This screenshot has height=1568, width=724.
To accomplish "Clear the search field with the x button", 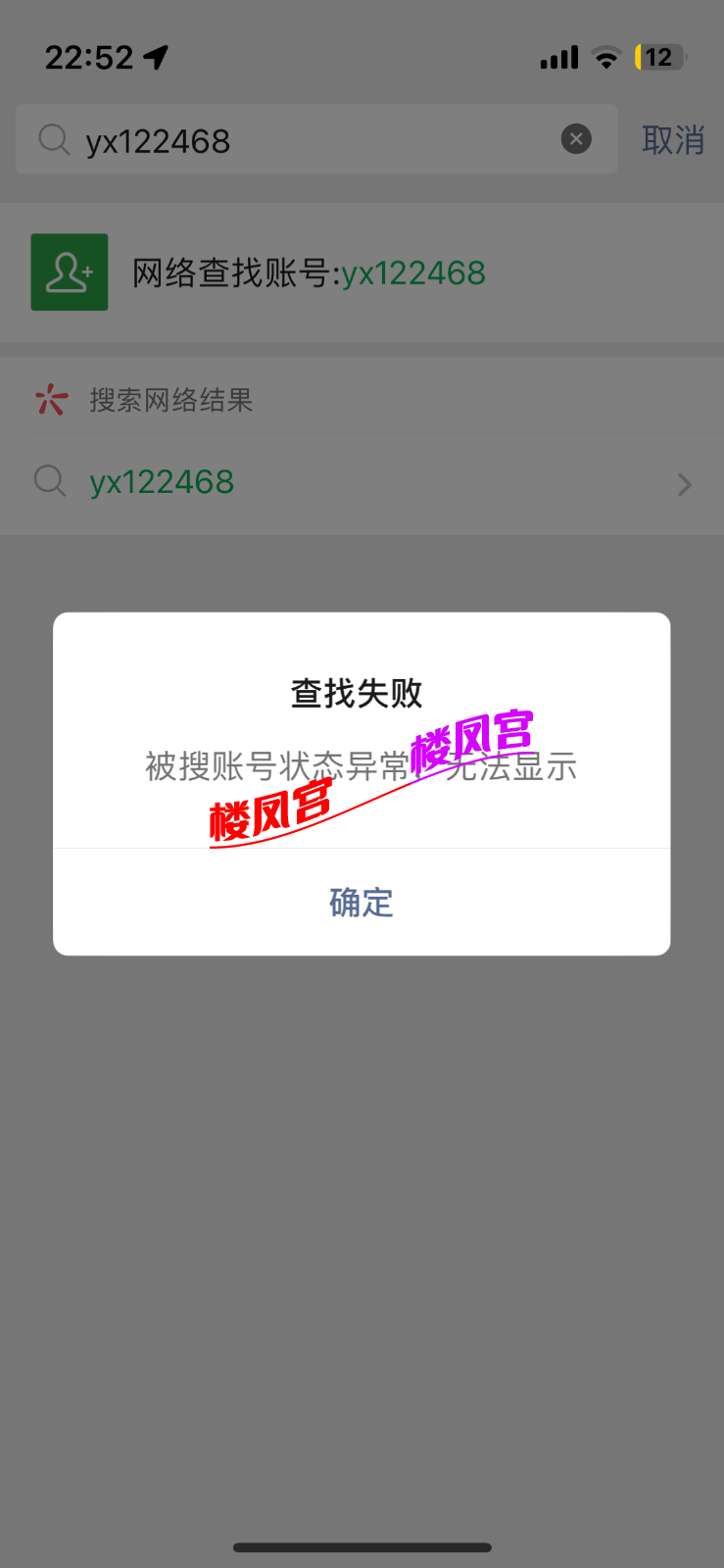I will coord(576,138).
